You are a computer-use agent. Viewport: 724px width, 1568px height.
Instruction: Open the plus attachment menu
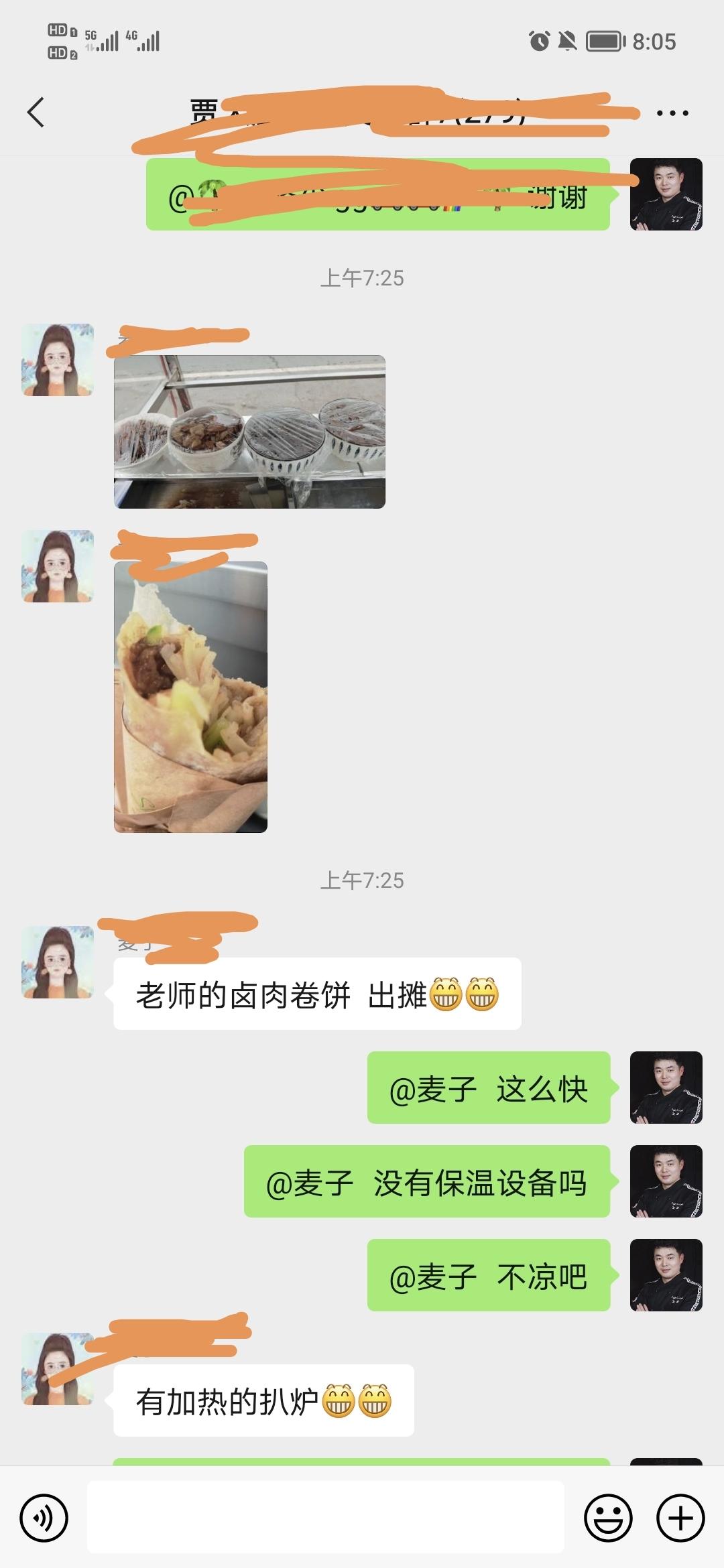click(680, 1518)
